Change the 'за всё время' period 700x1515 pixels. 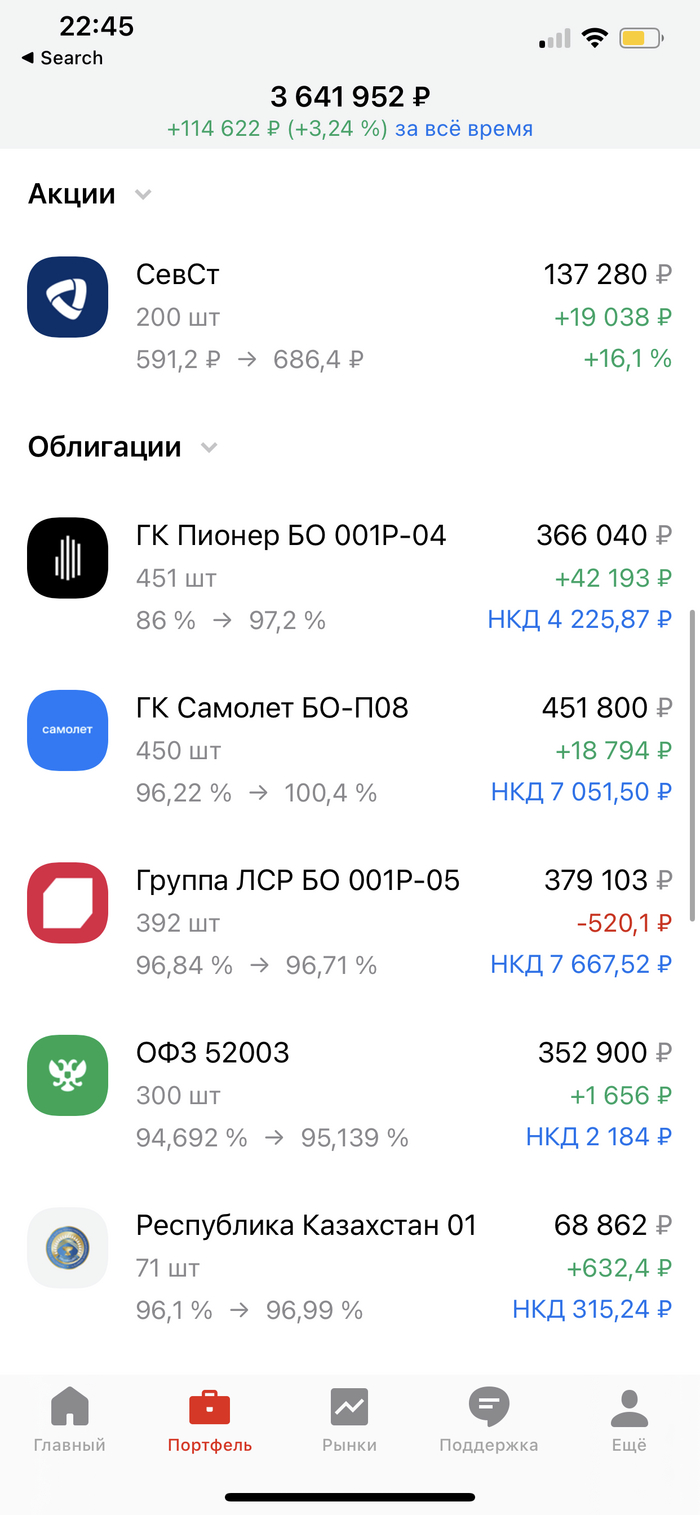pos(464,129)
